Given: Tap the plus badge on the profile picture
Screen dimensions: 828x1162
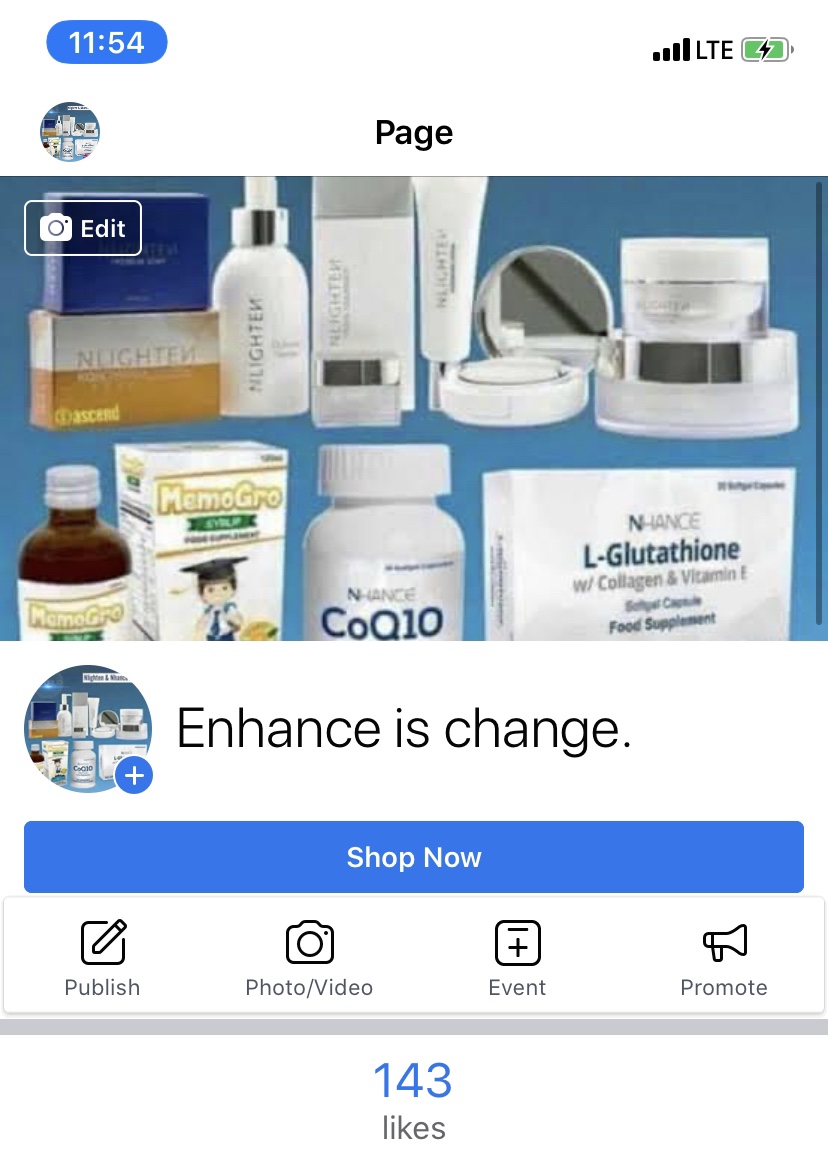Looking at the screenshot, I should click(134, 775).
